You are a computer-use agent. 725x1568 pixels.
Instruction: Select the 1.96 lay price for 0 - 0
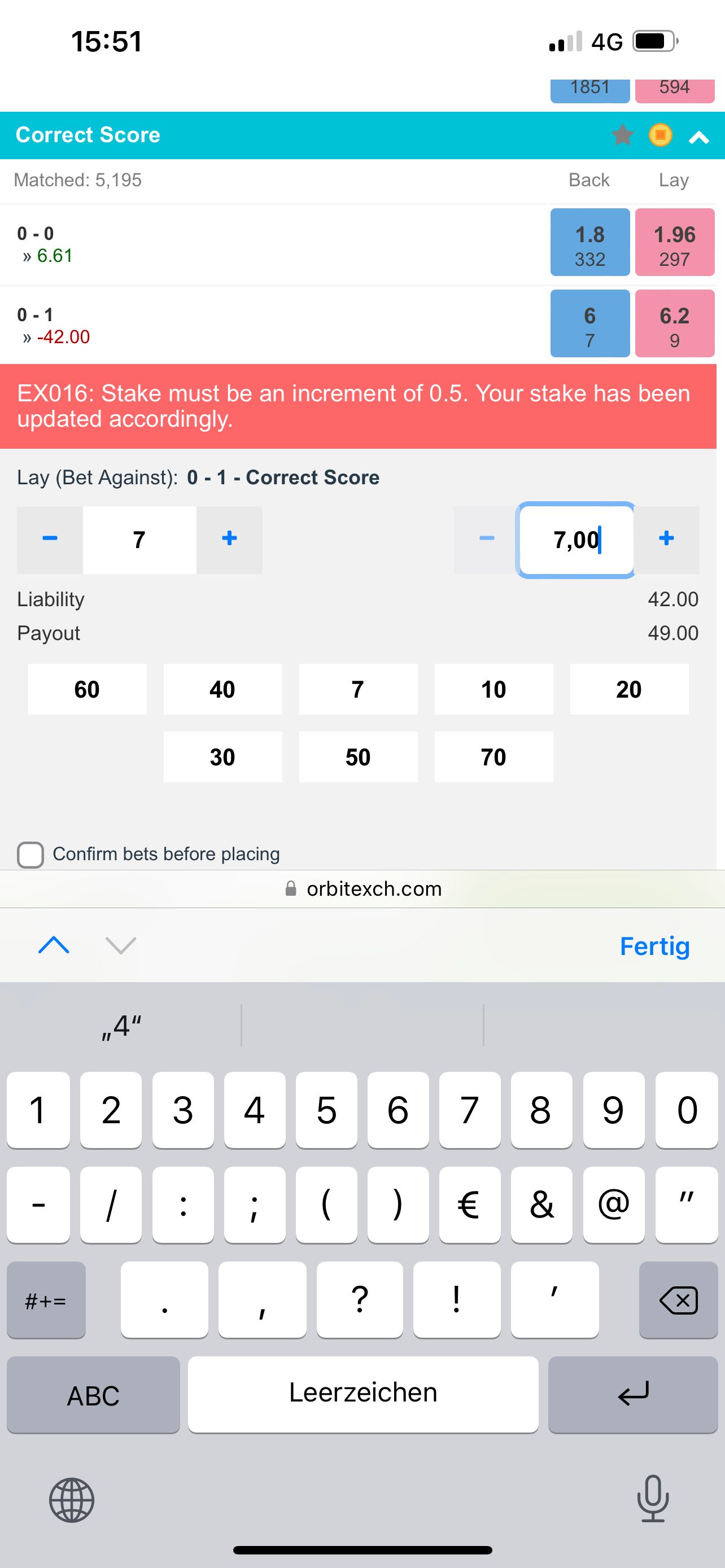tap(675, 242)
